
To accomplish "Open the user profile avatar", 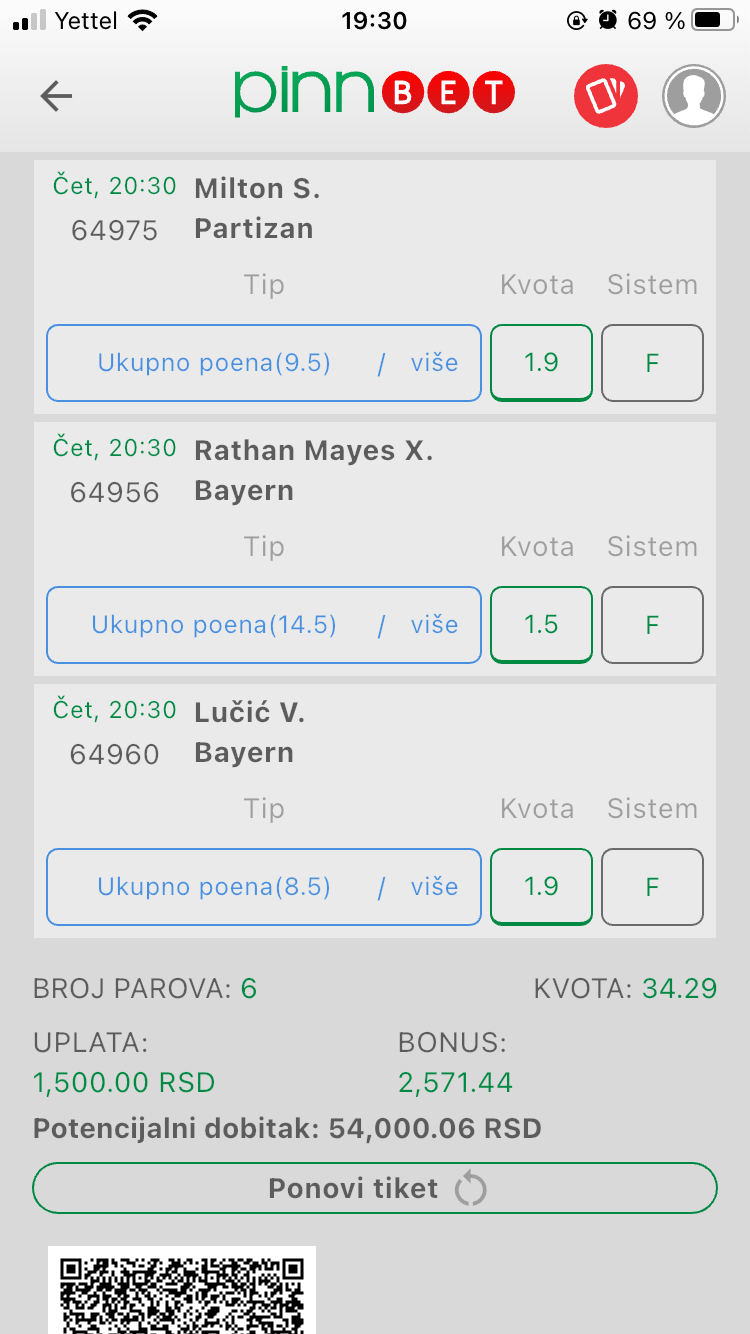I will pos(694,96).
